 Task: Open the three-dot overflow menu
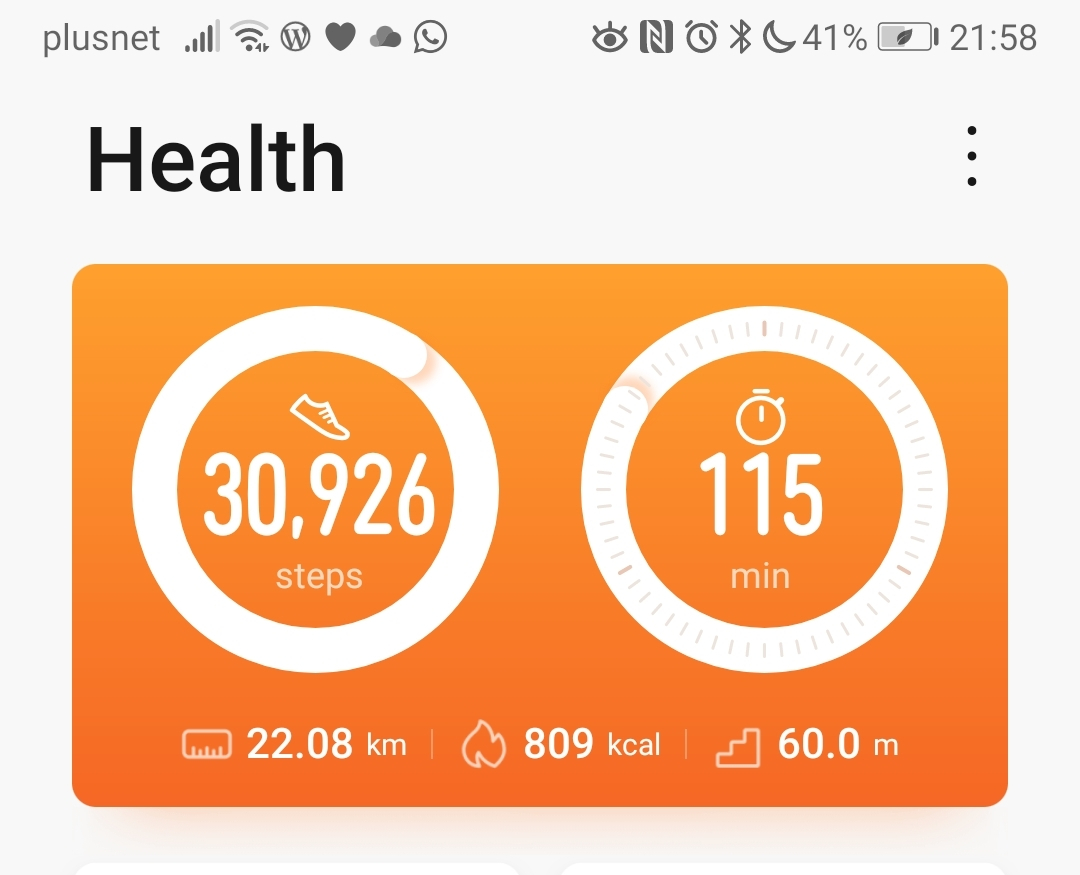(971, 157)
